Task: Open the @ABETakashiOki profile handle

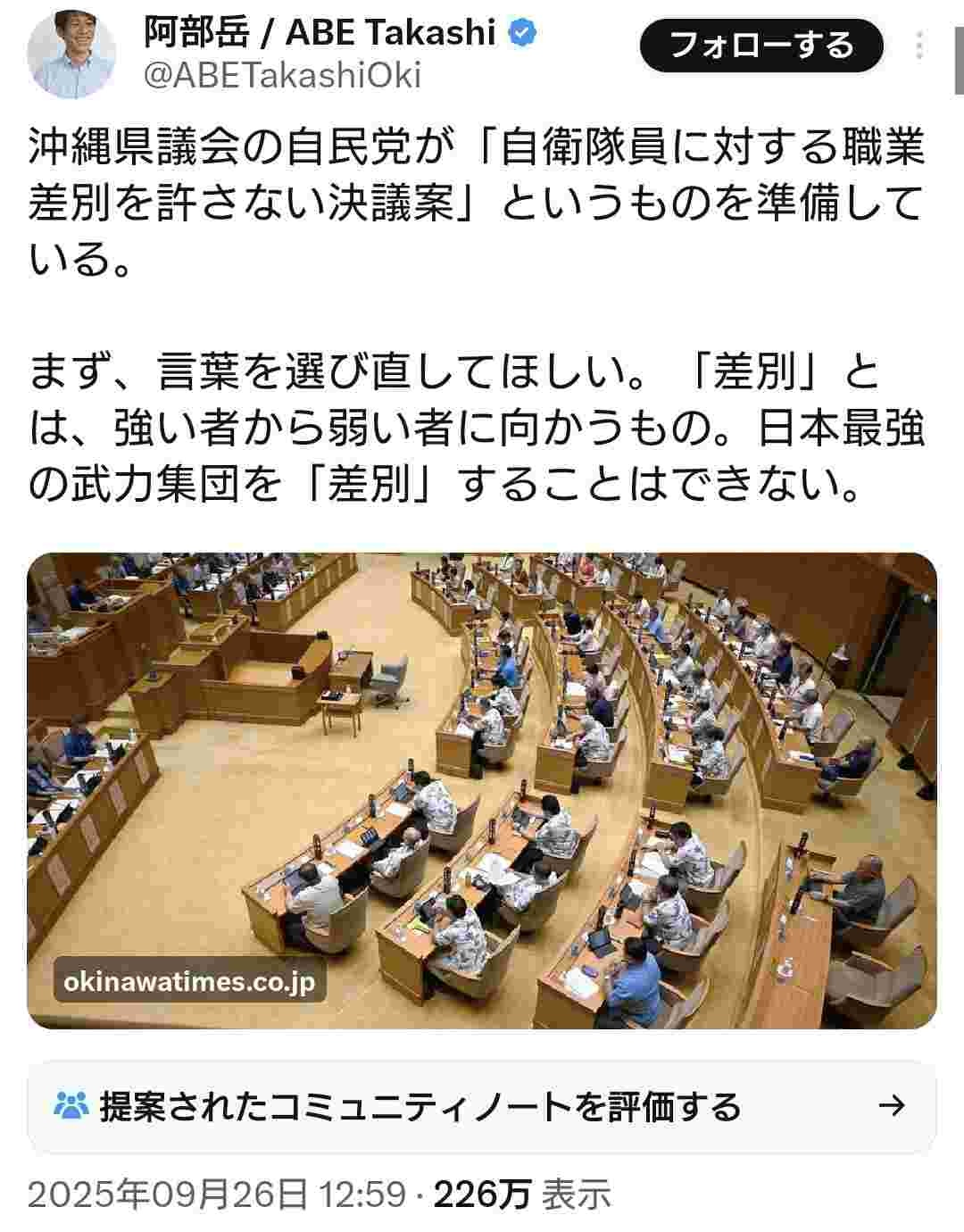Action: pos(282,77)
